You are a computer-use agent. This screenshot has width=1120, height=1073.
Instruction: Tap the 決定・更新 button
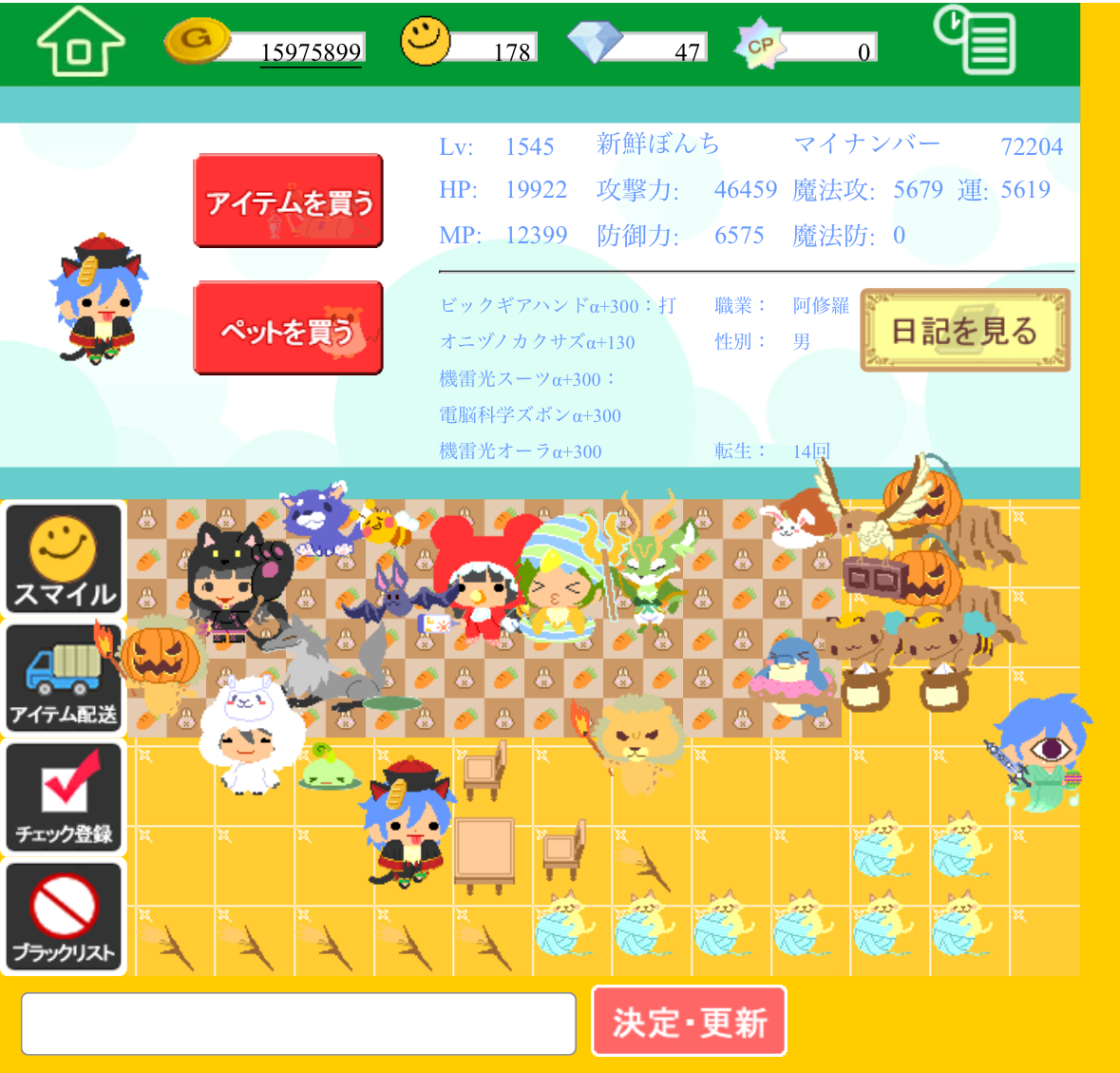[689, 1022]
